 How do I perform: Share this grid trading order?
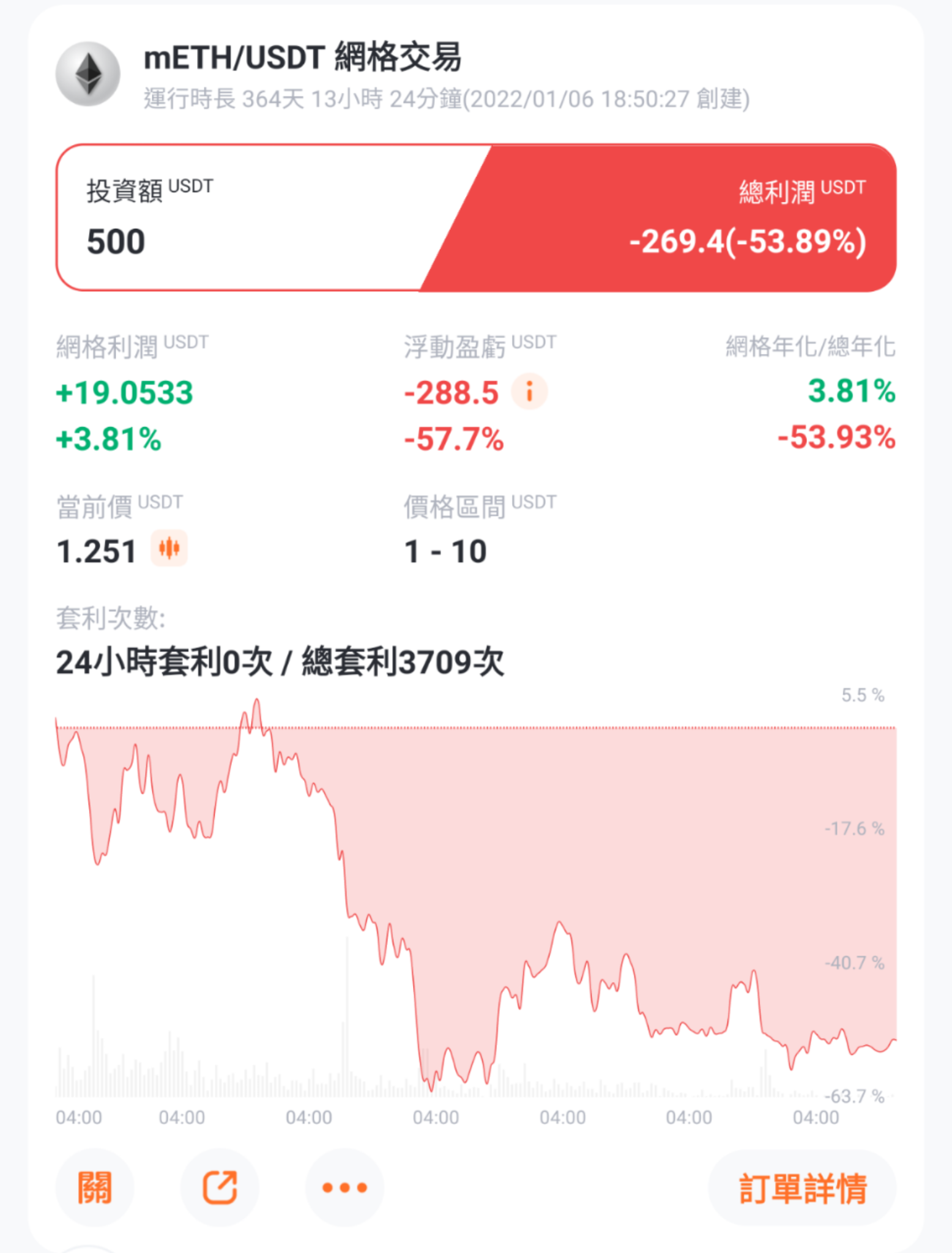220,1188
